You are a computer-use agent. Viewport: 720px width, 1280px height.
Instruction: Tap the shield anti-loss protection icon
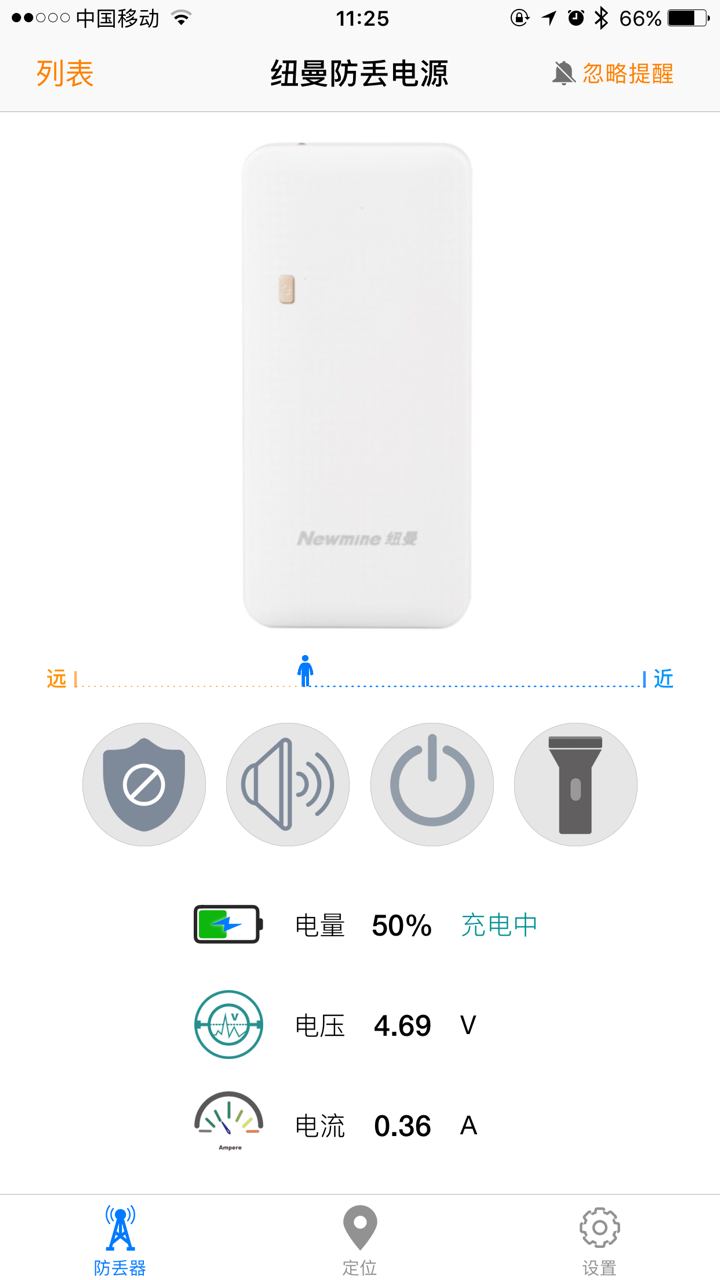[144, 784]
